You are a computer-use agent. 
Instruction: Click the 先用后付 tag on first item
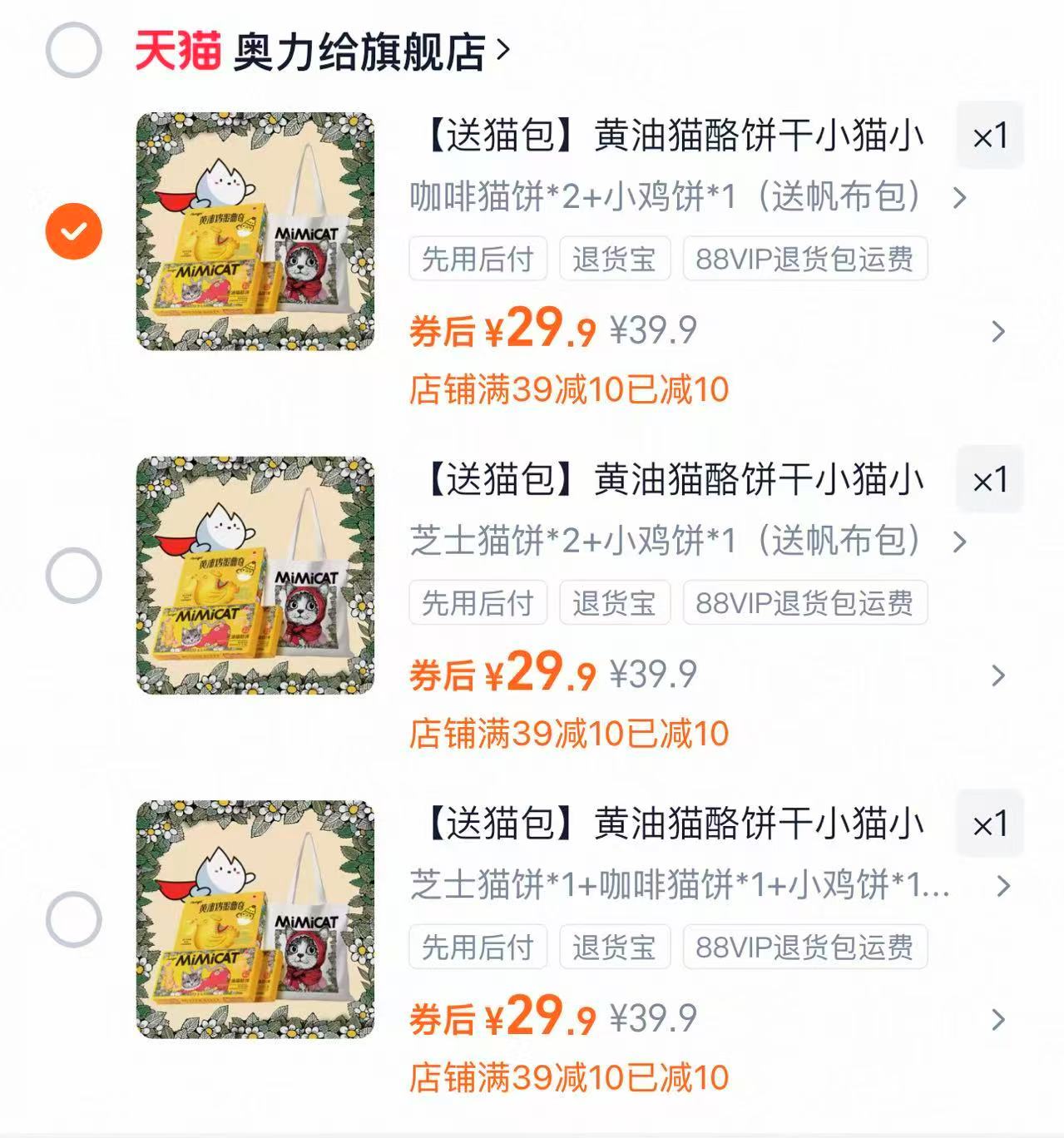click(x=479, y=259)
